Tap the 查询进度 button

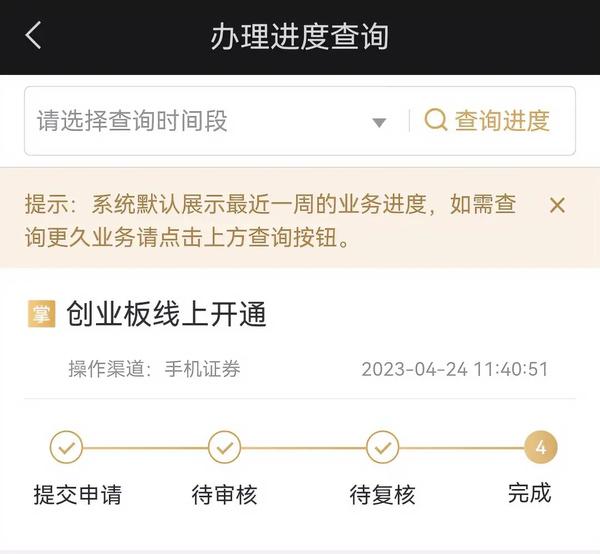pos(488,121)
